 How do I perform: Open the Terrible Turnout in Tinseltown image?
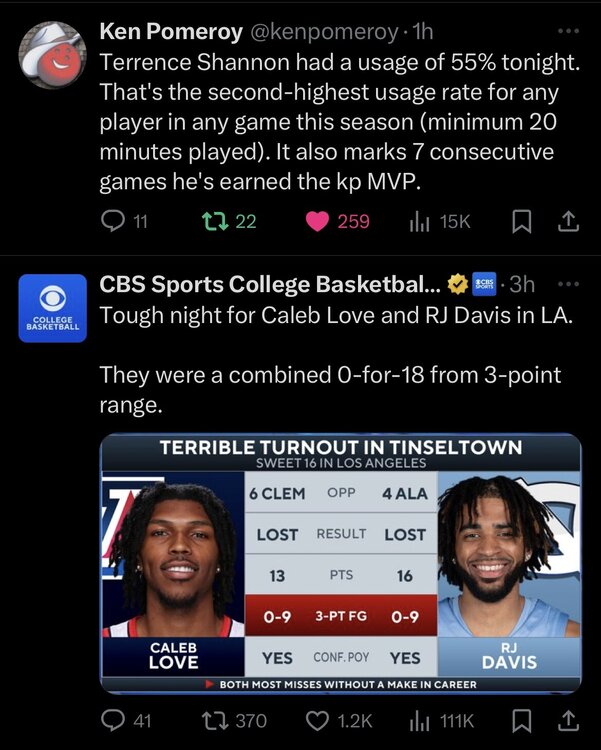pos(340,563)
